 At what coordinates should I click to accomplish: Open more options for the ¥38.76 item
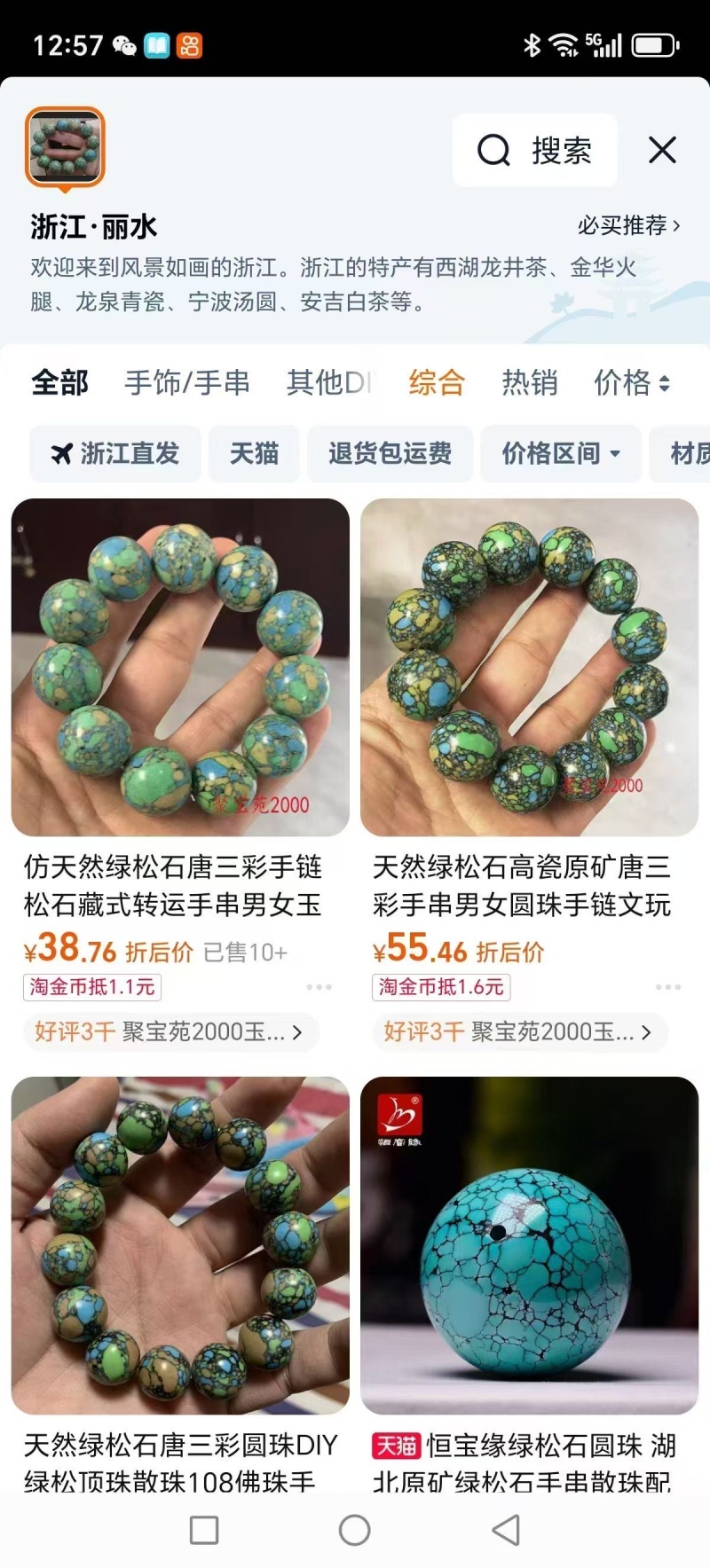click(x=319, y=986)
